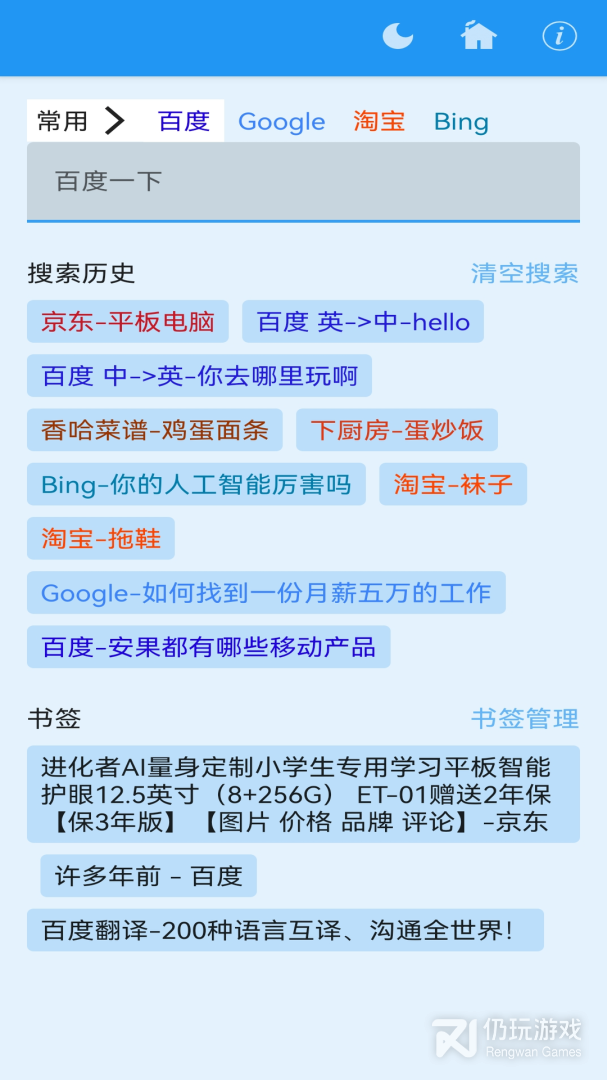Viewport: 607px width, 1080px height.
Task: Open history item 百度 英->中-hello
Action: tap(363, 322)
